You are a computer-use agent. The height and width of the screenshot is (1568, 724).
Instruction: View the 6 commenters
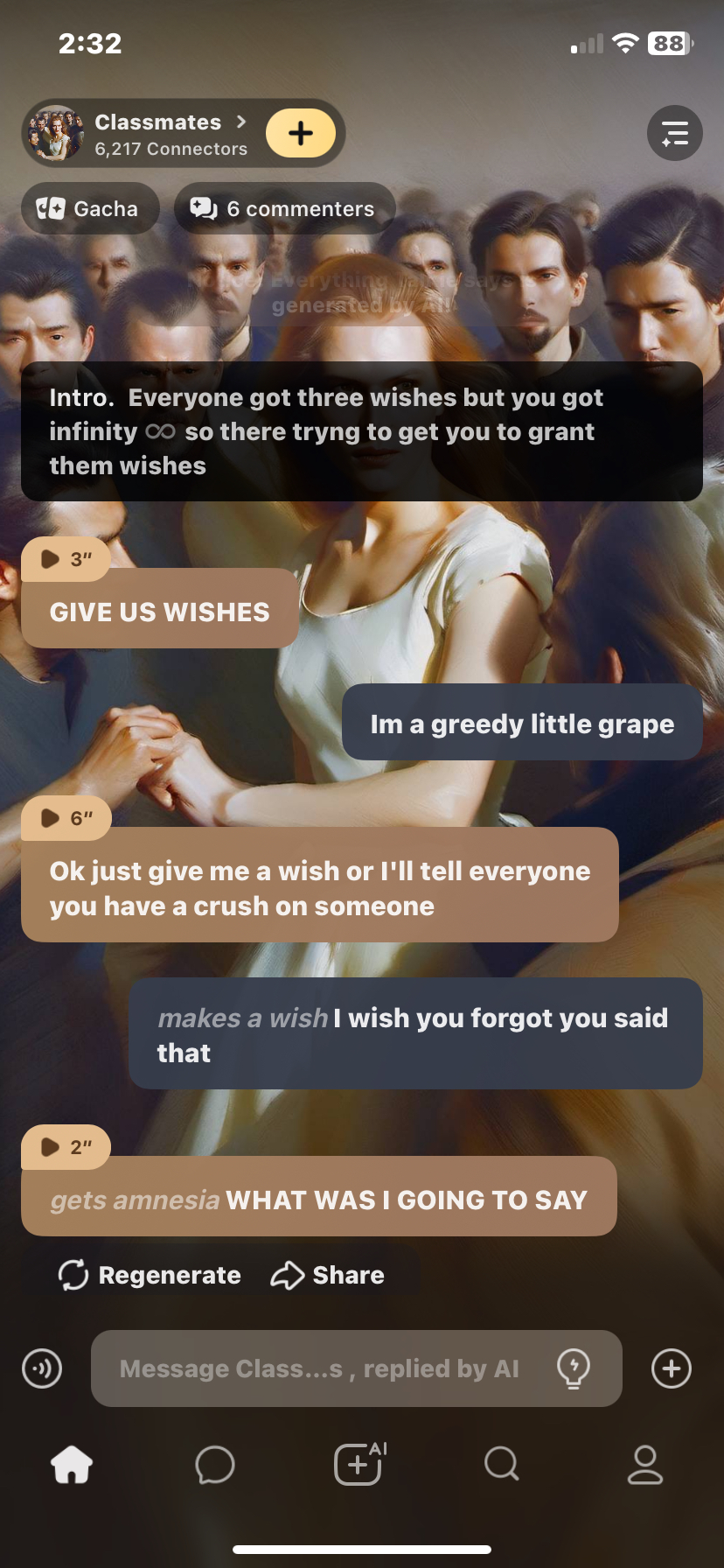(285, 209)
